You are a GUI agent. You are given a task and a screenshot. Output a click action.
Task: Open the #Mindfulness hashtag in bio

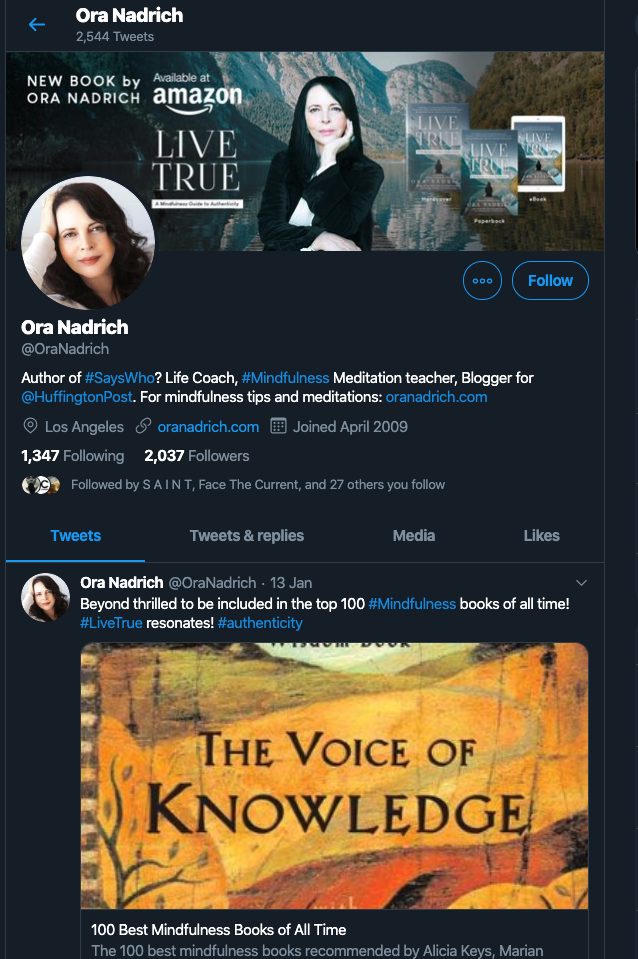[x=285, y=378]
